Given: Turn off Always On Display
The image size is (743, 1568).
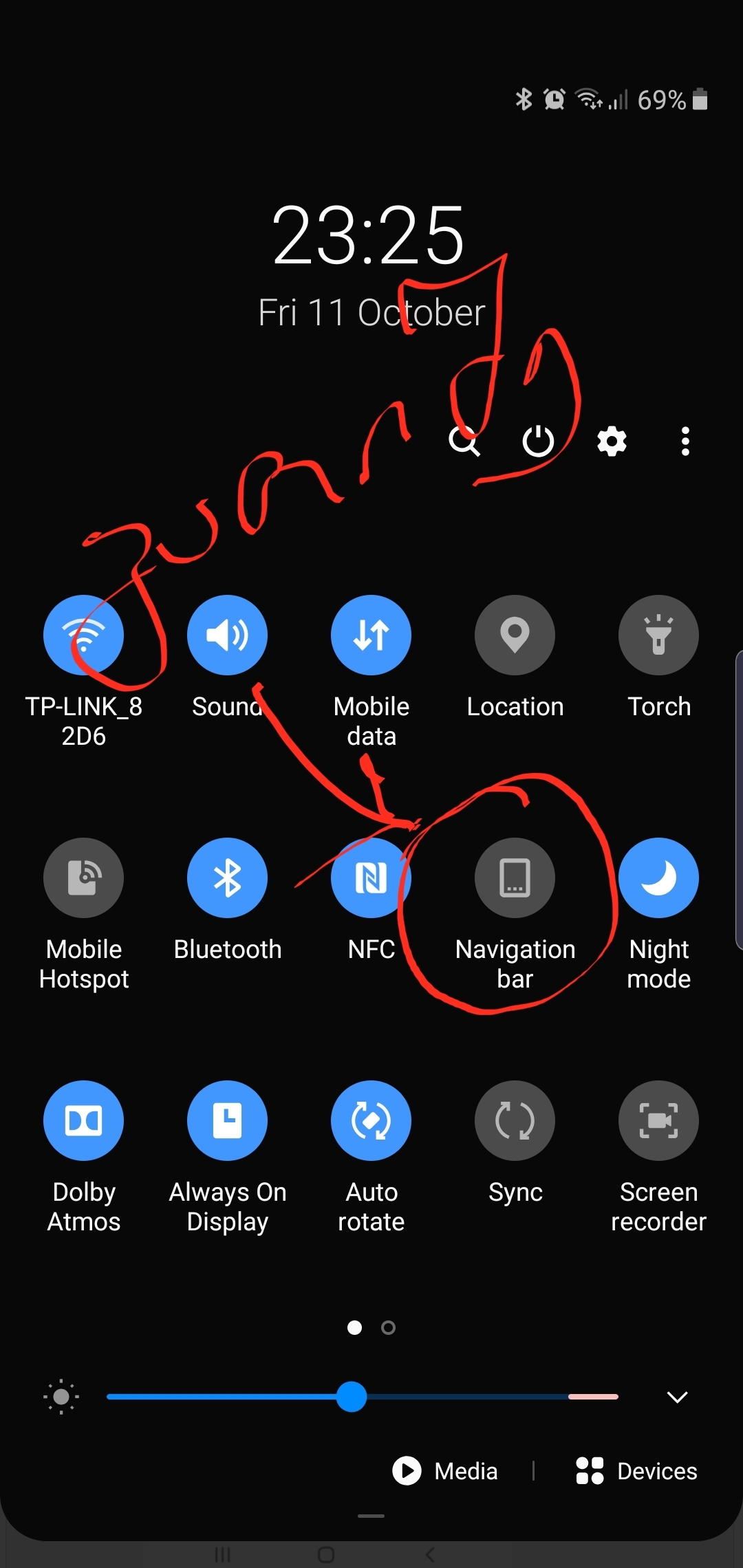Looking at the screenshot, I should [227, 1120].
